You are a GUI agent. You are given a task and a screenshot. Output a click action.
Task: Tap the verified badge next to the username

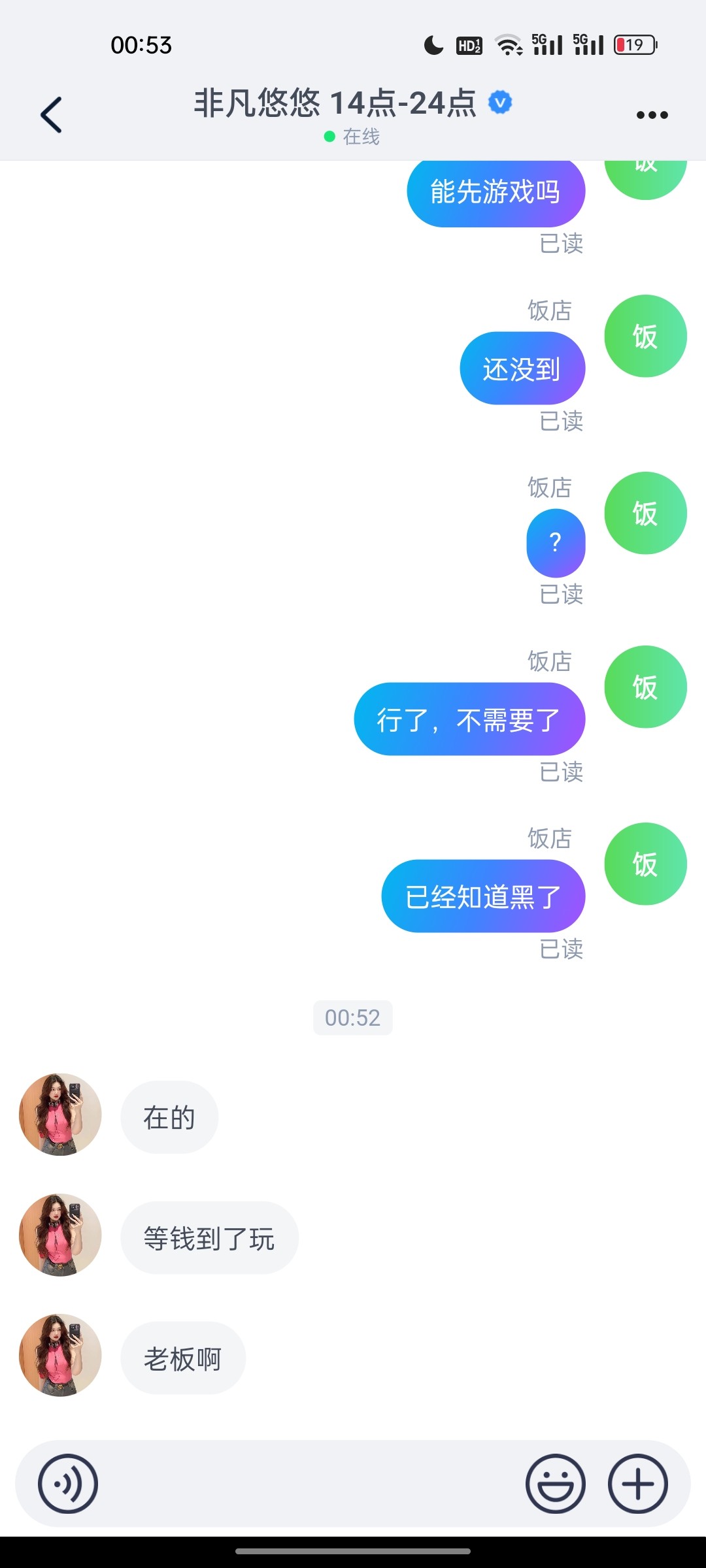coord(499,102)
